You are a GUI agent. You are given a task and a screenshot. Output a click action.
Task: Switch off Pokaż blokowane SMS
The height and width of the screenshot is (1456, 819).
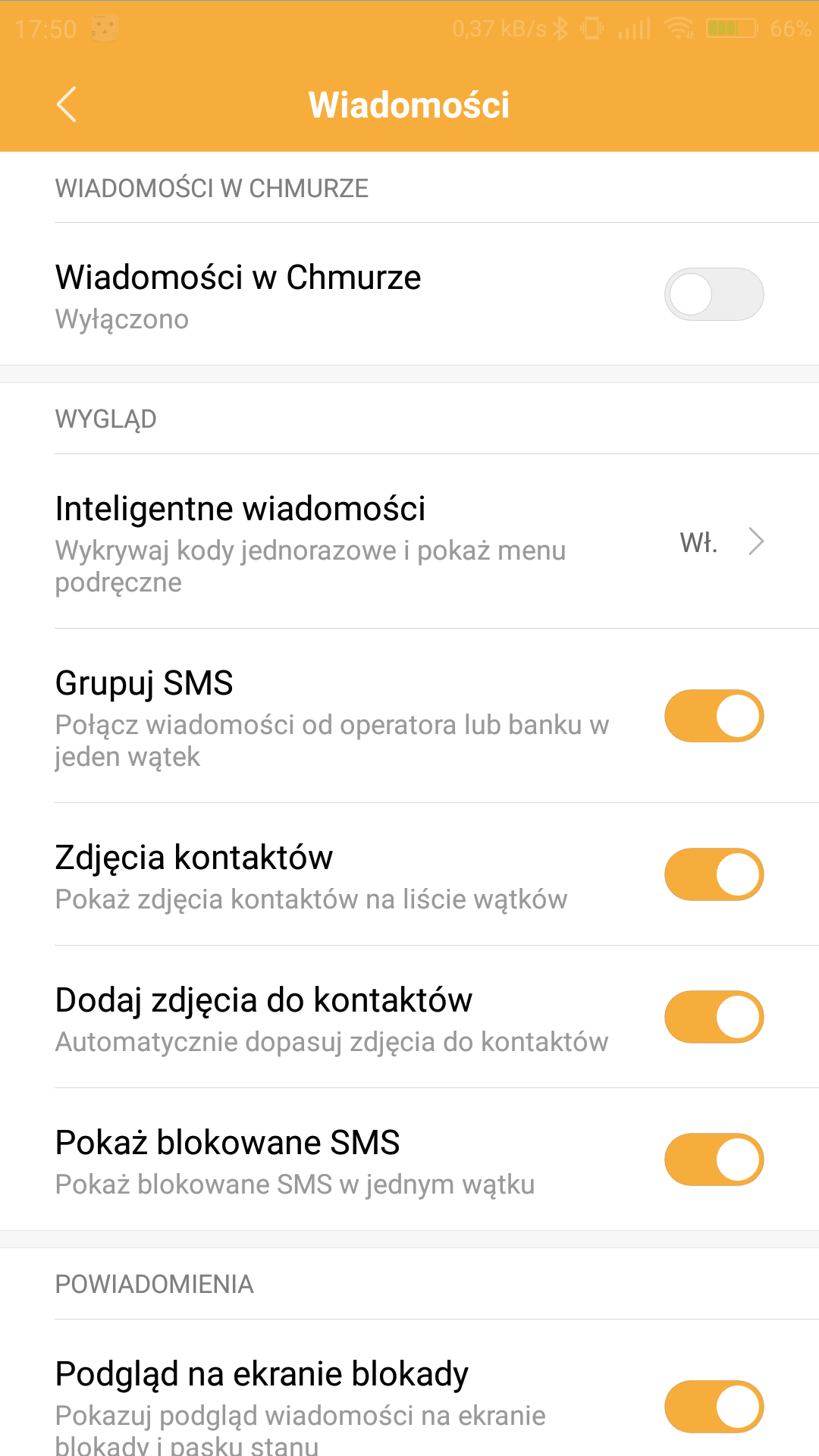click(x=714, y=1159)
